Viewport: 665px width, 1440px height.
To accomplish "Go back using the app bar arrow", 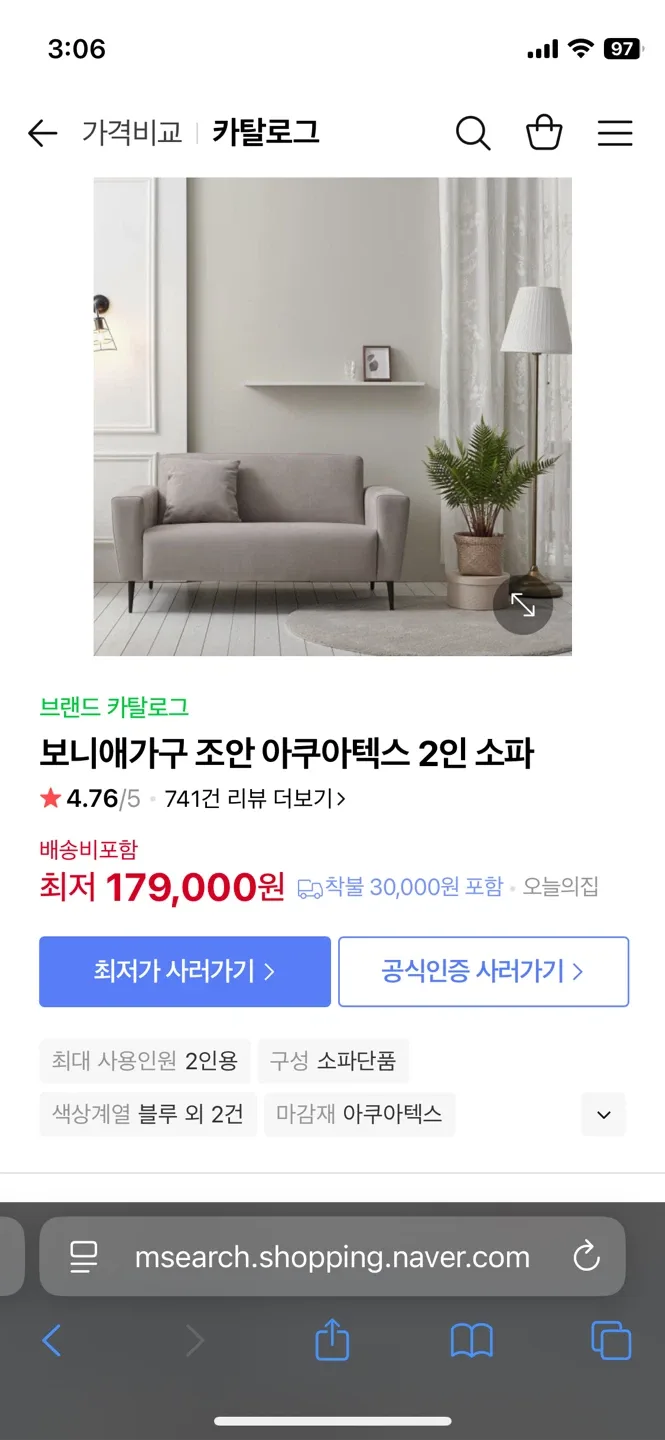I will tap(42, 133).
